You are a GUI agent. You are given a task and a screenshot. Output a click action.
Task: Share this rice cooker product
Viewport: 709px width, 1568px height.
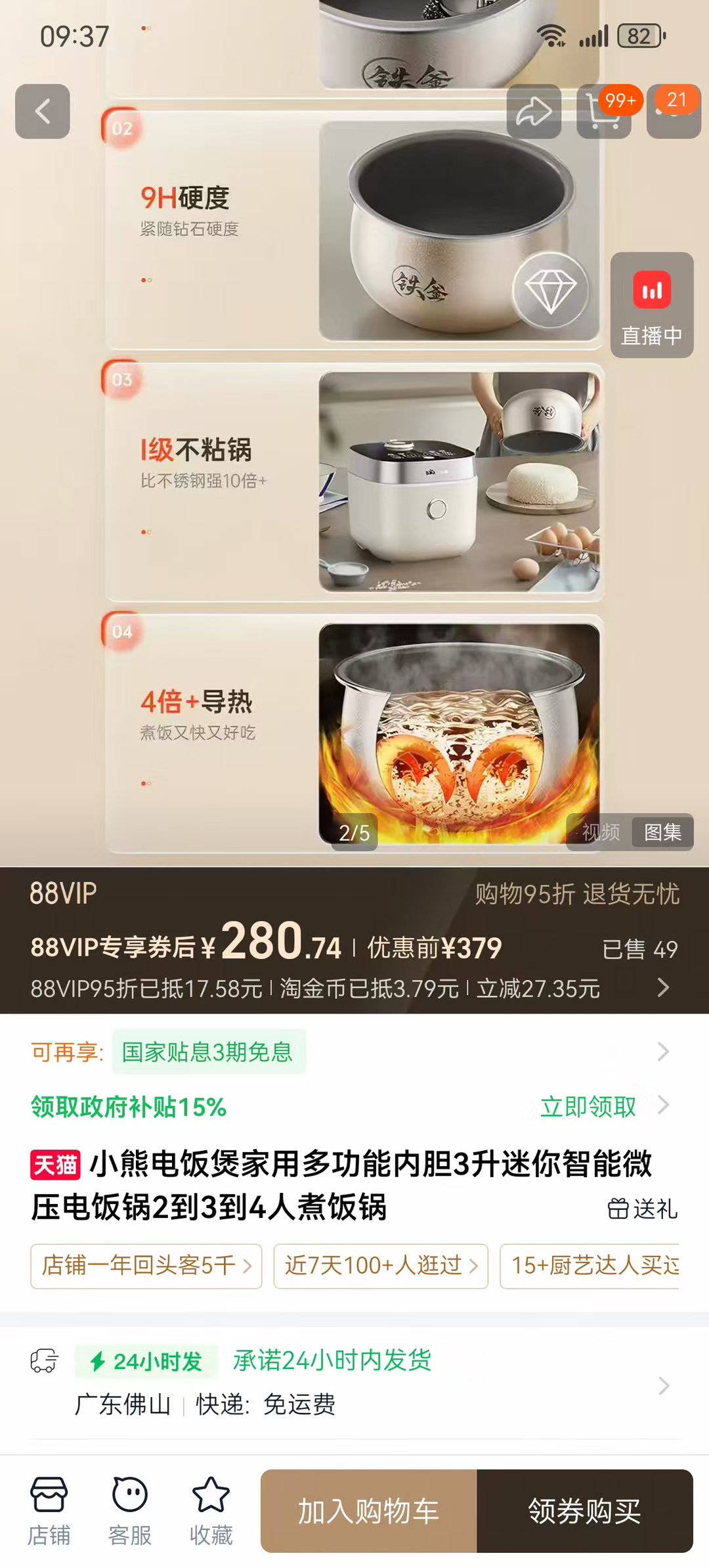(x=534, y=112)
